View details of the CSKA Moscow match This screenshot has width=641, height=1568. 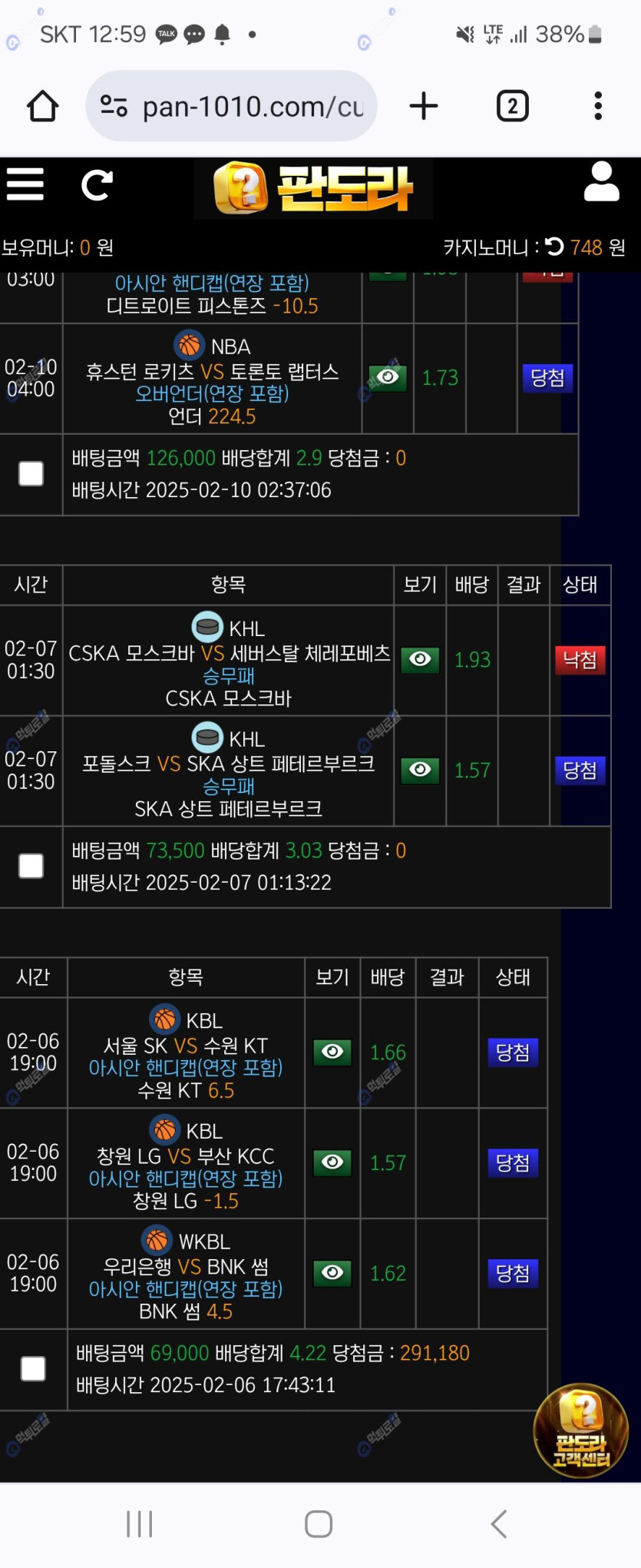point(420,659)
